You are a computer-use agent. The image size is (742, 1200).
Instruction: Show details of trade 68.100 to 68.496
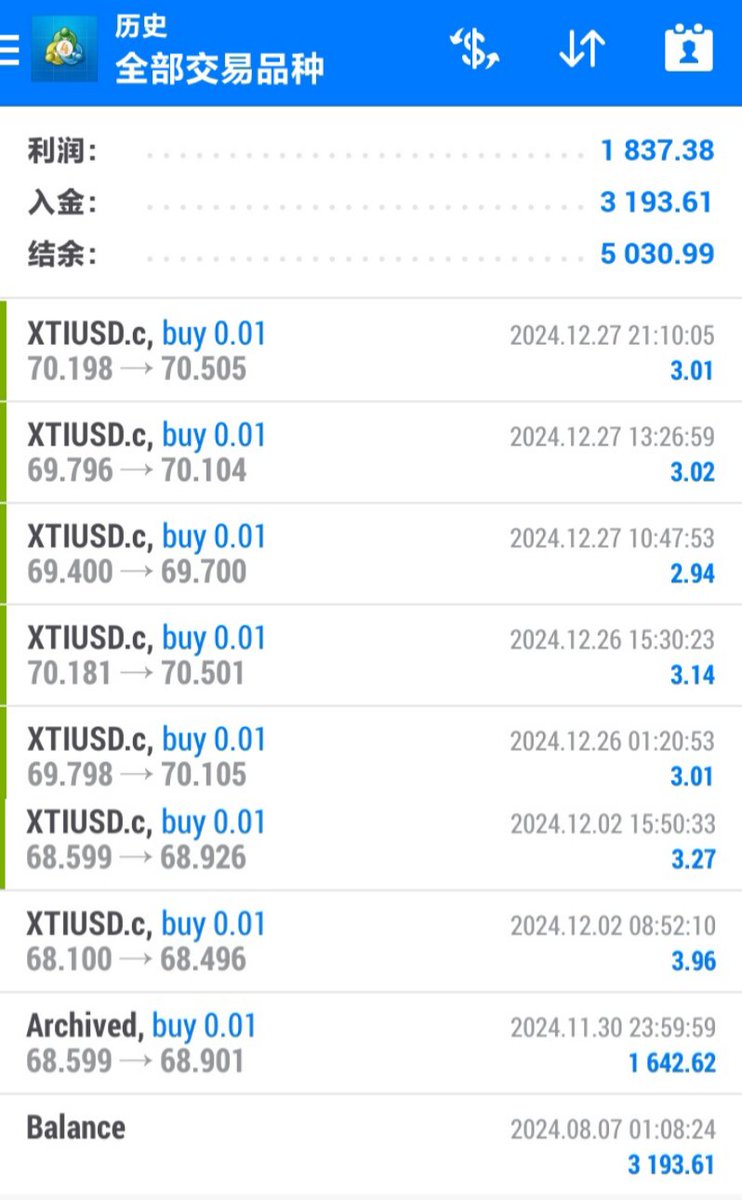pos(371,942)
